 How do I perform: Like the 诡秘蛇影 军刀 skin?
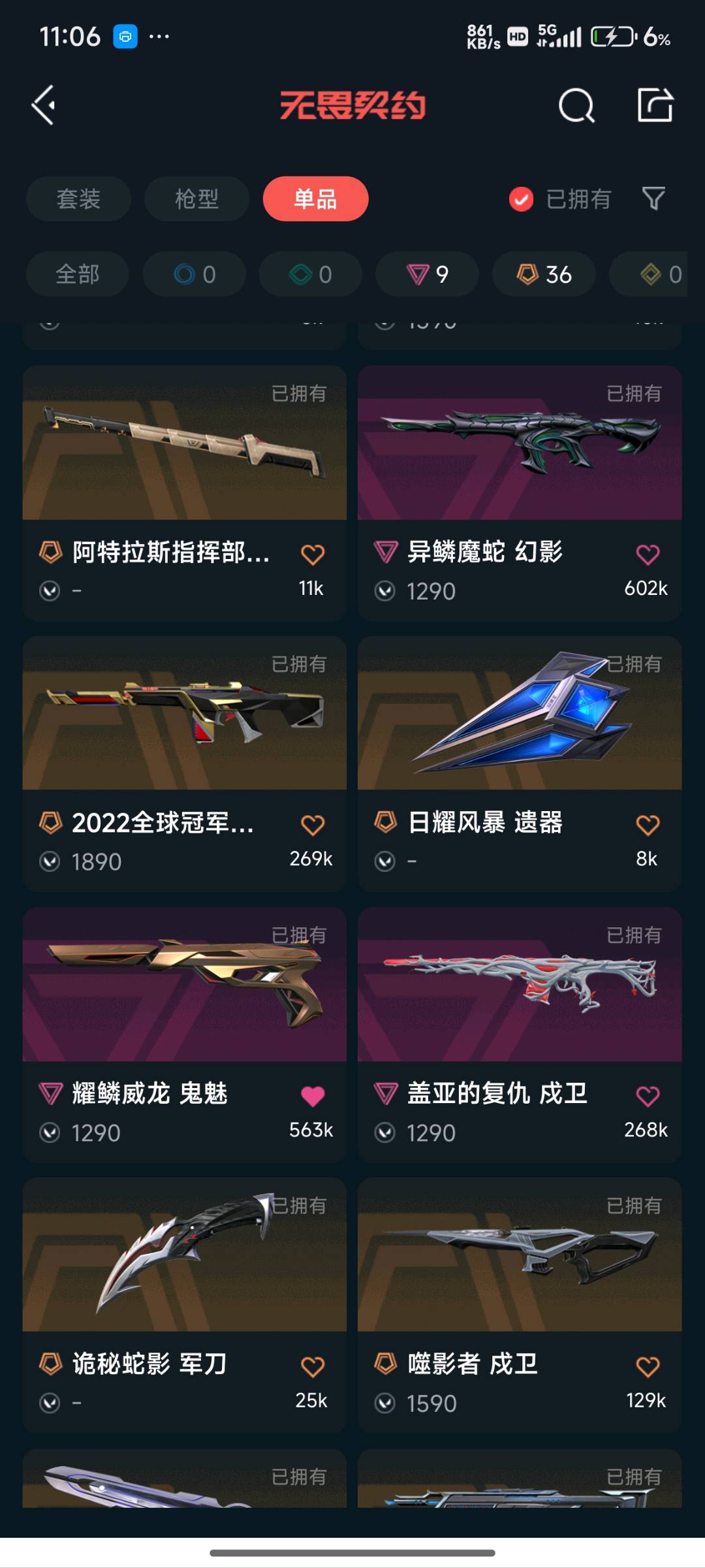313,1366
